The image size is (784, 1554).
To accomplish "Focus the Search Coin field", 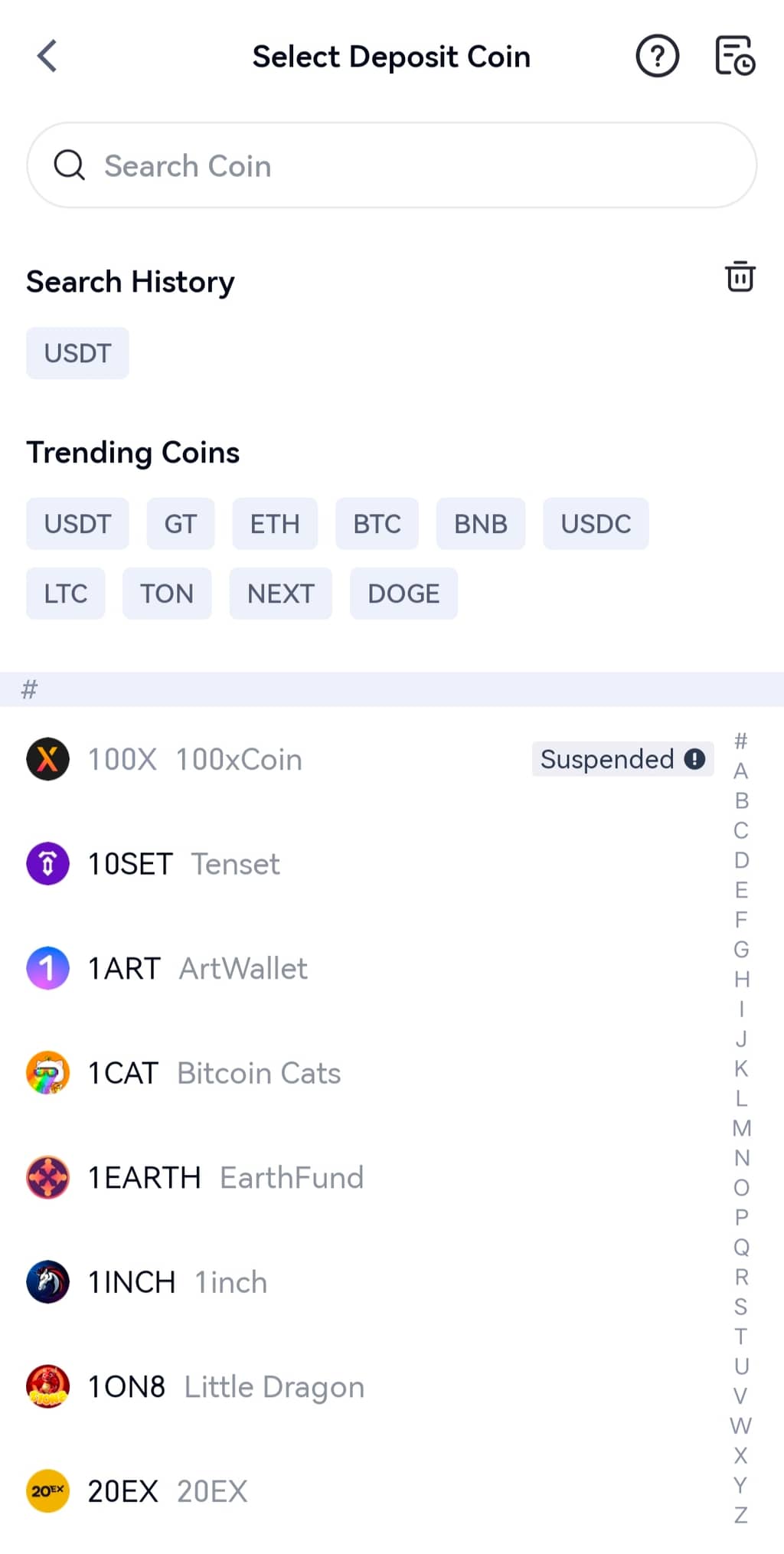I will (x=391, y=165).
